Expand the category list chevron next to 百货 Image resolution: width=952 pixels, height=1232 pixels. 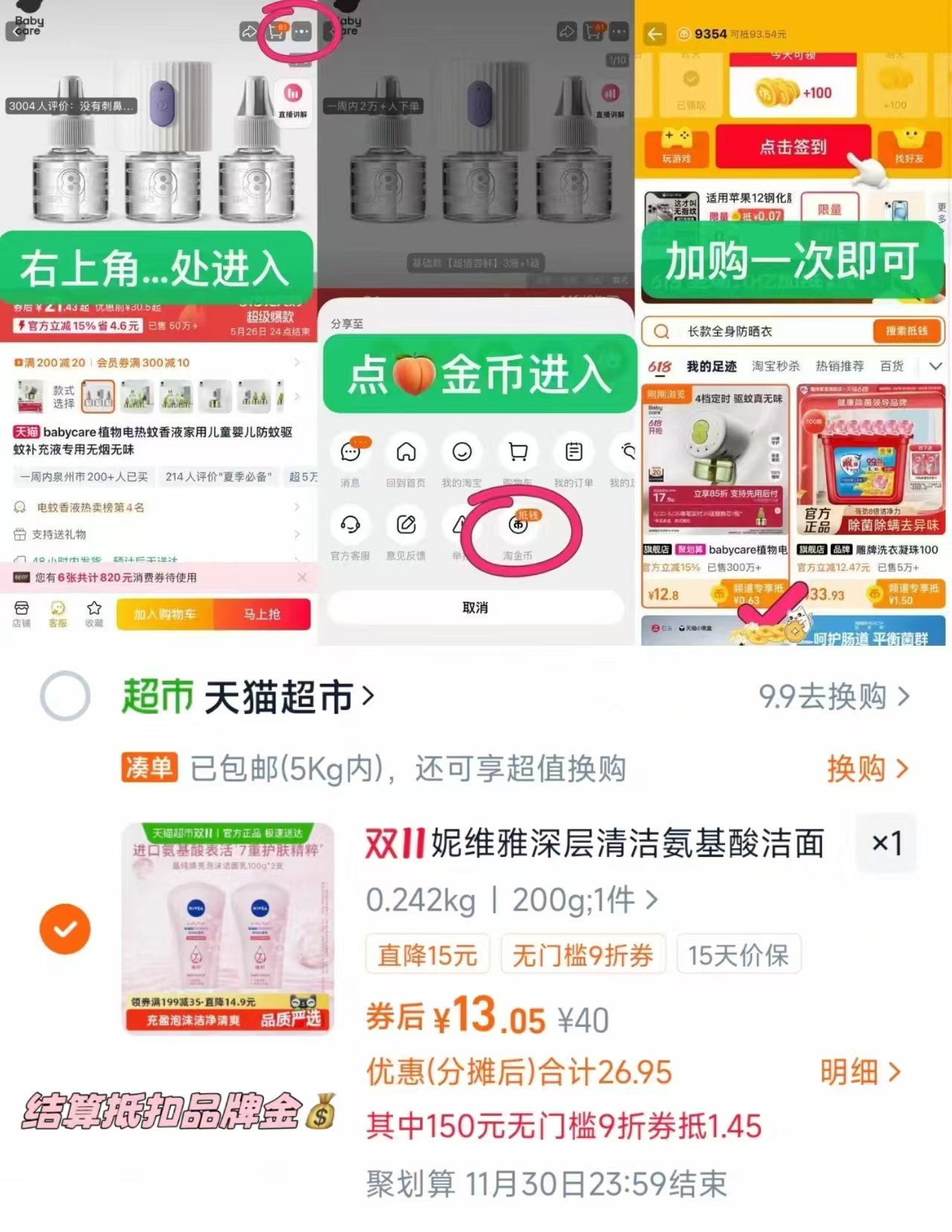pos(935,365)
